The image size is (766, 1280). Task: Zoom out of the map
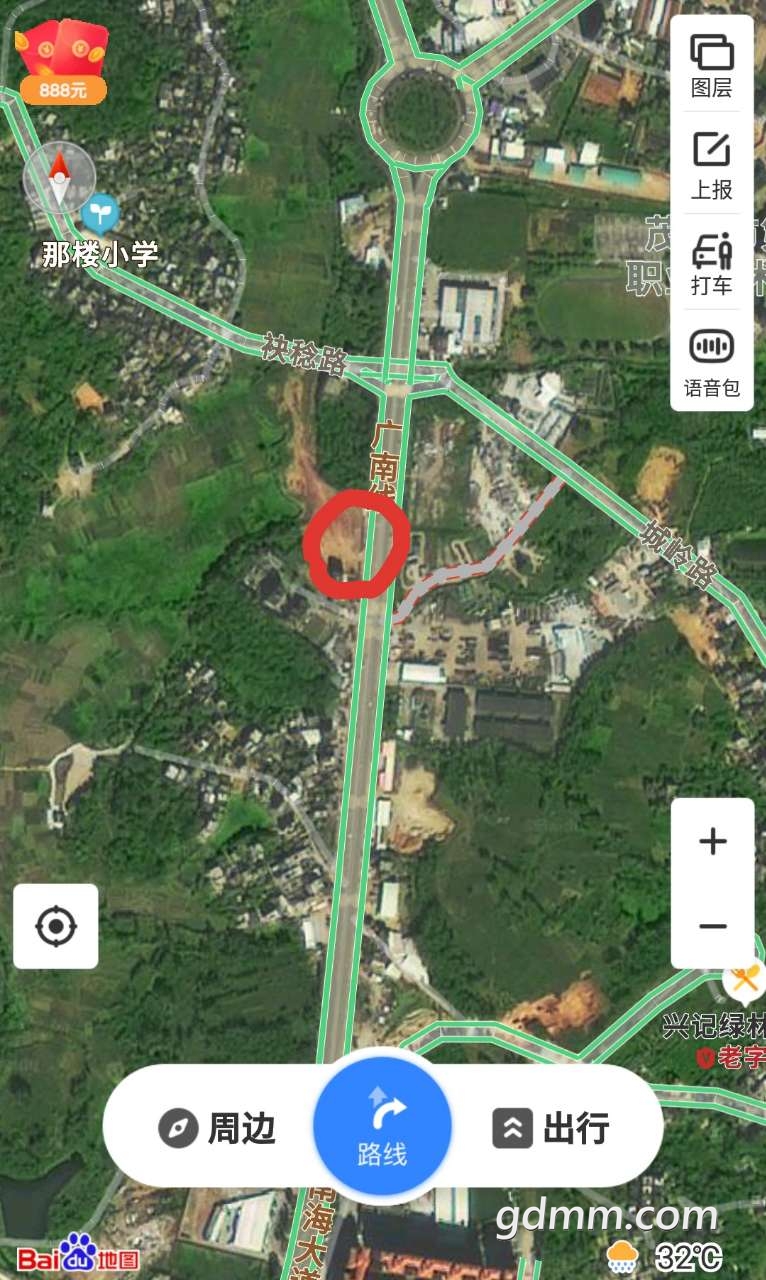[x=713, y=926]
